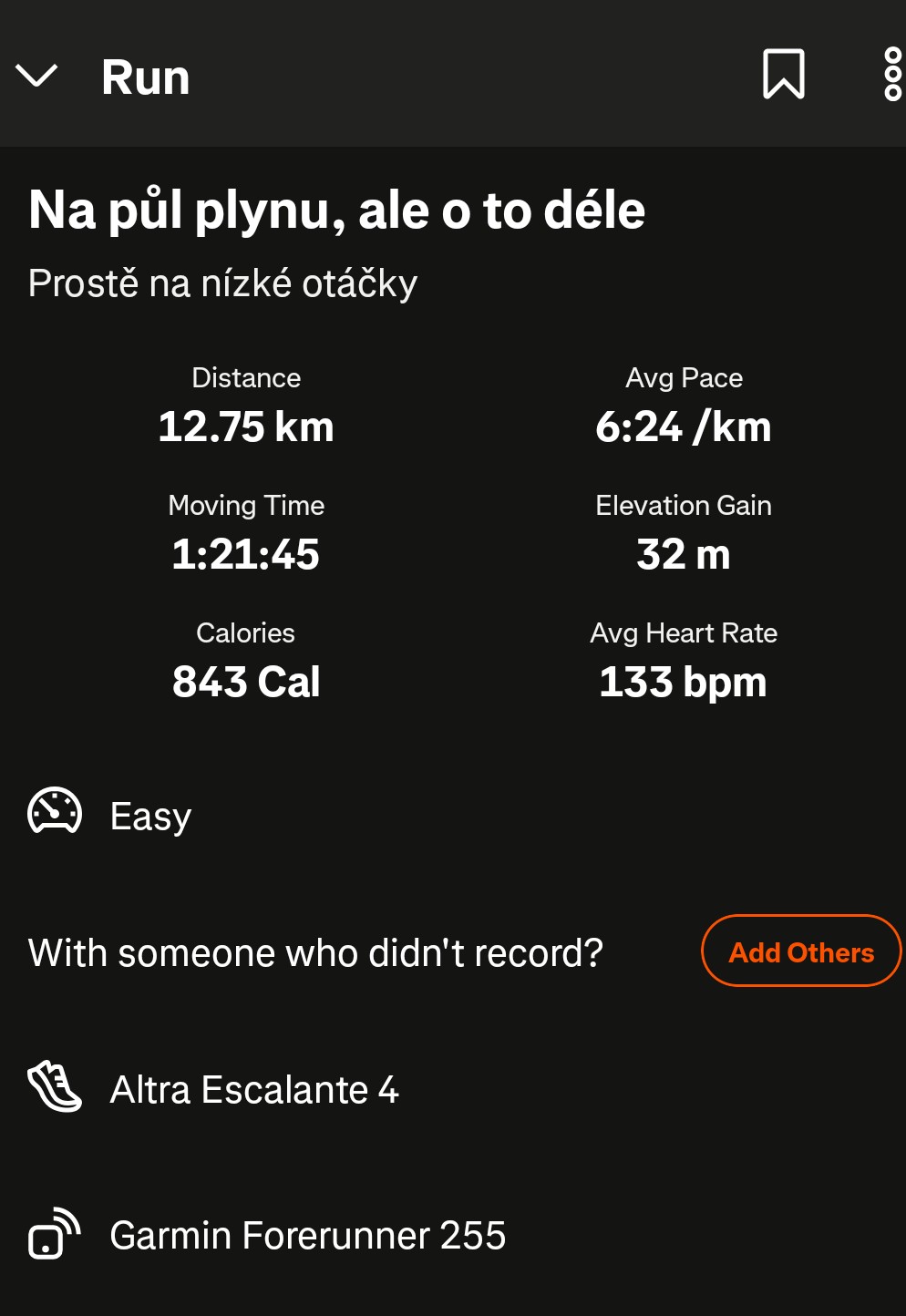Open the three-dot overflow menu

(x=892, y=75)
